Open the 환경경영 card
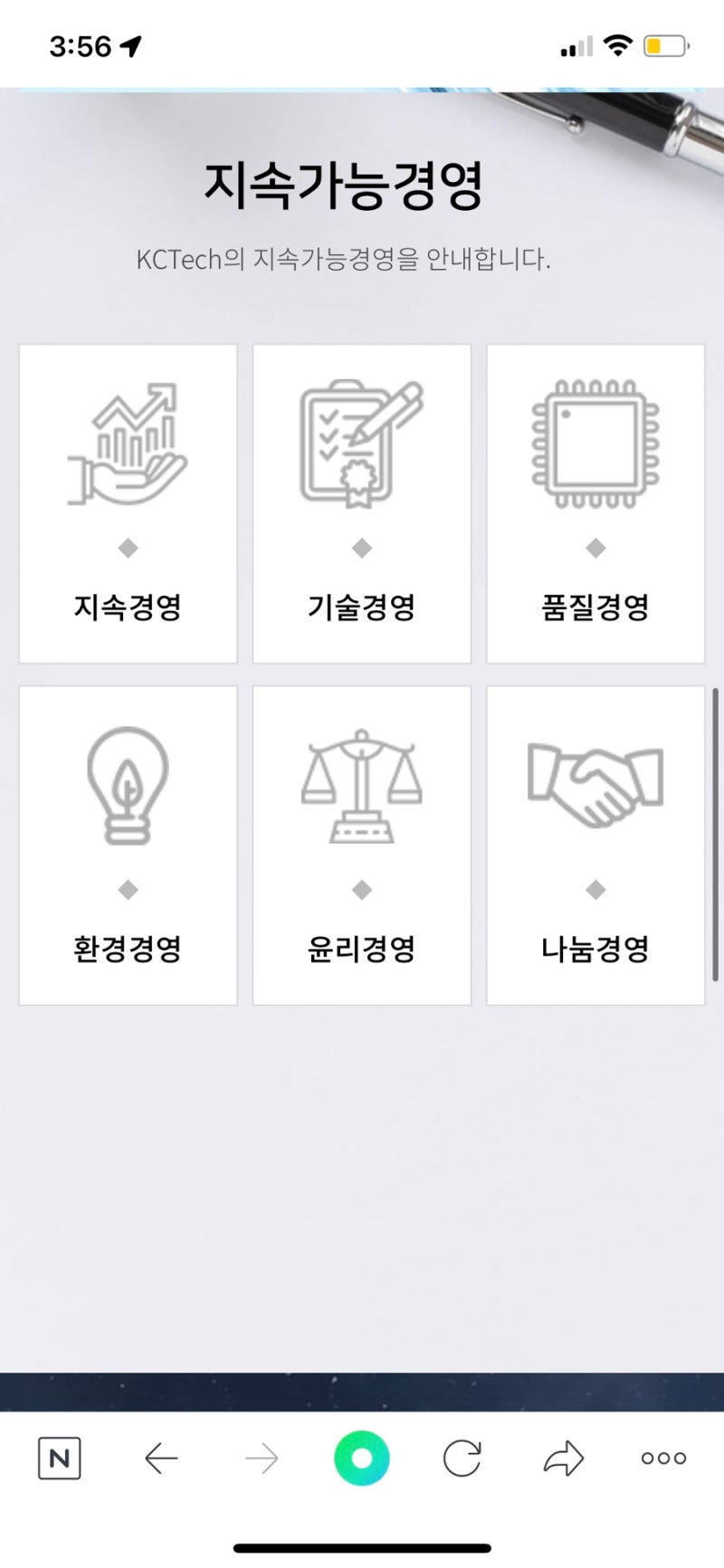 127,844
